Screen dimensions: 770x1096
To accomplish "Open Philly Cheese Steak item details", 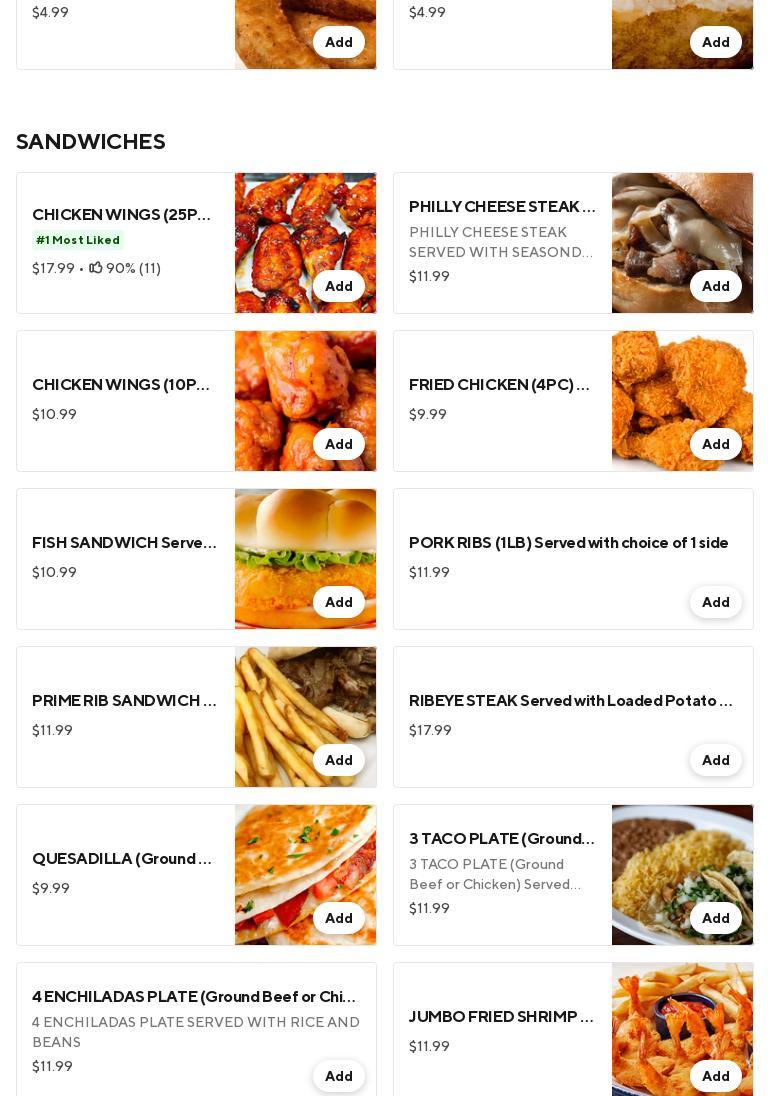I will pyautogui.click(x=502, y=207).
